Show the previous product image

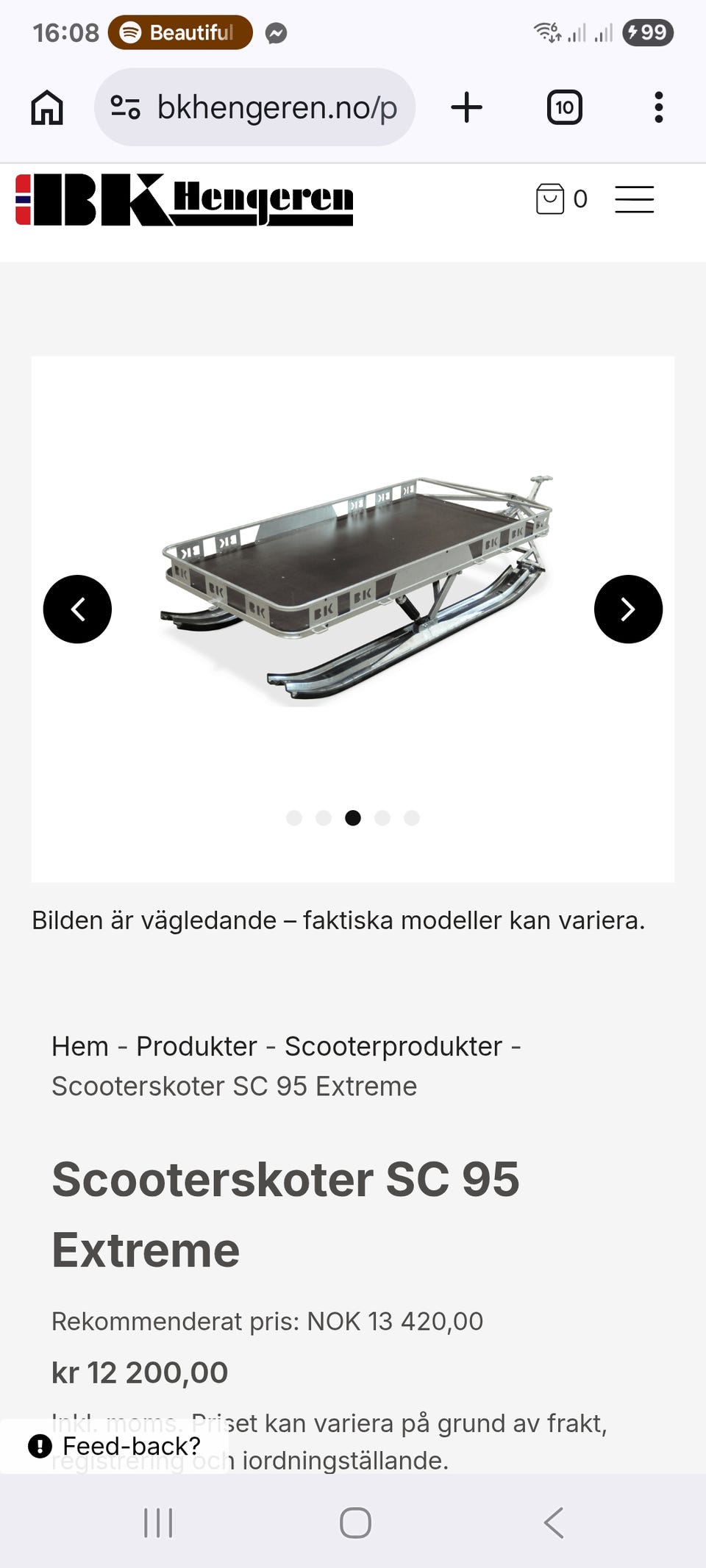click(x=77, y=609)
